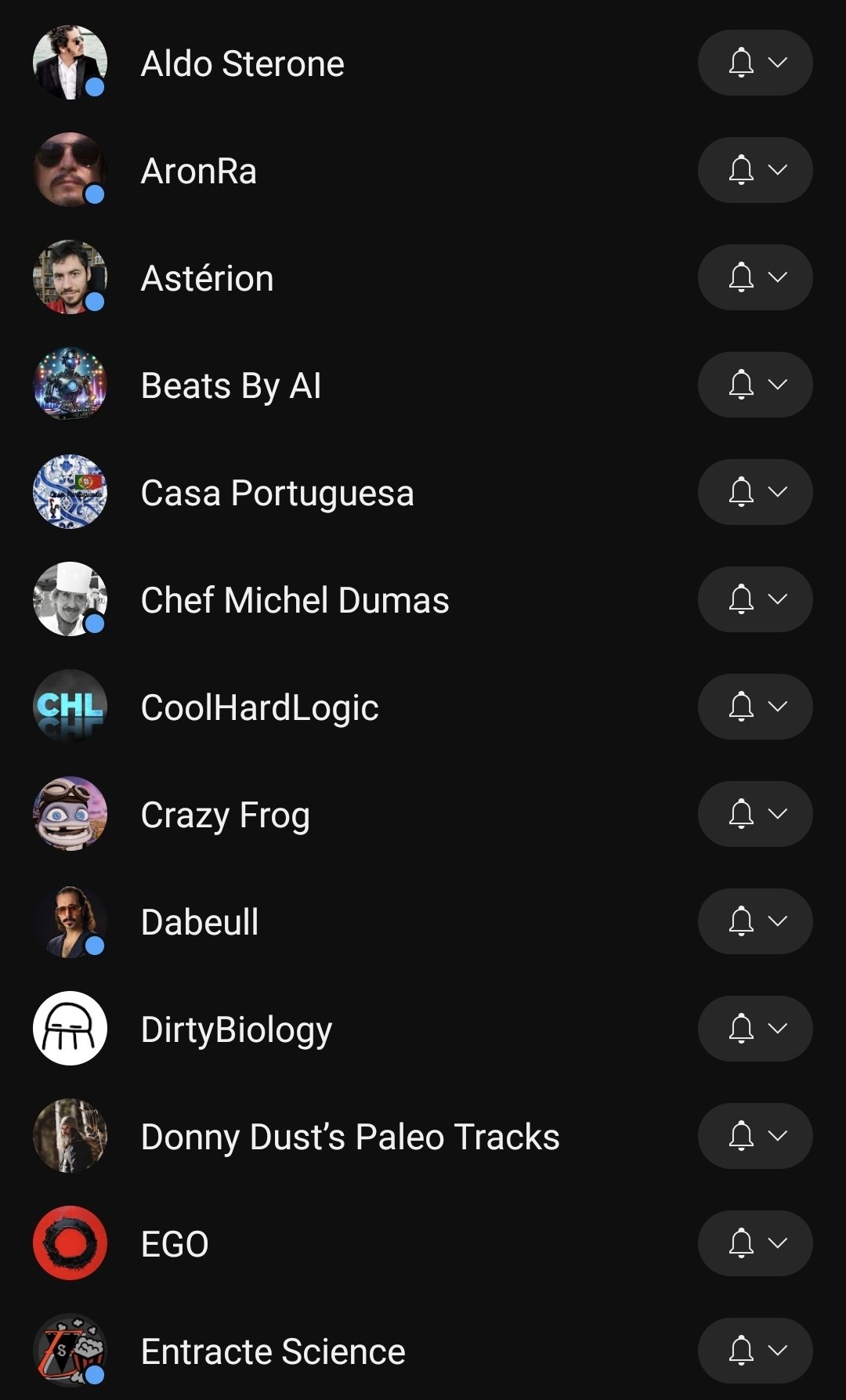This screenshot has width=846, height=1400.
Task: Expand notification options for Astérion
Action: [x=755, y=277]
